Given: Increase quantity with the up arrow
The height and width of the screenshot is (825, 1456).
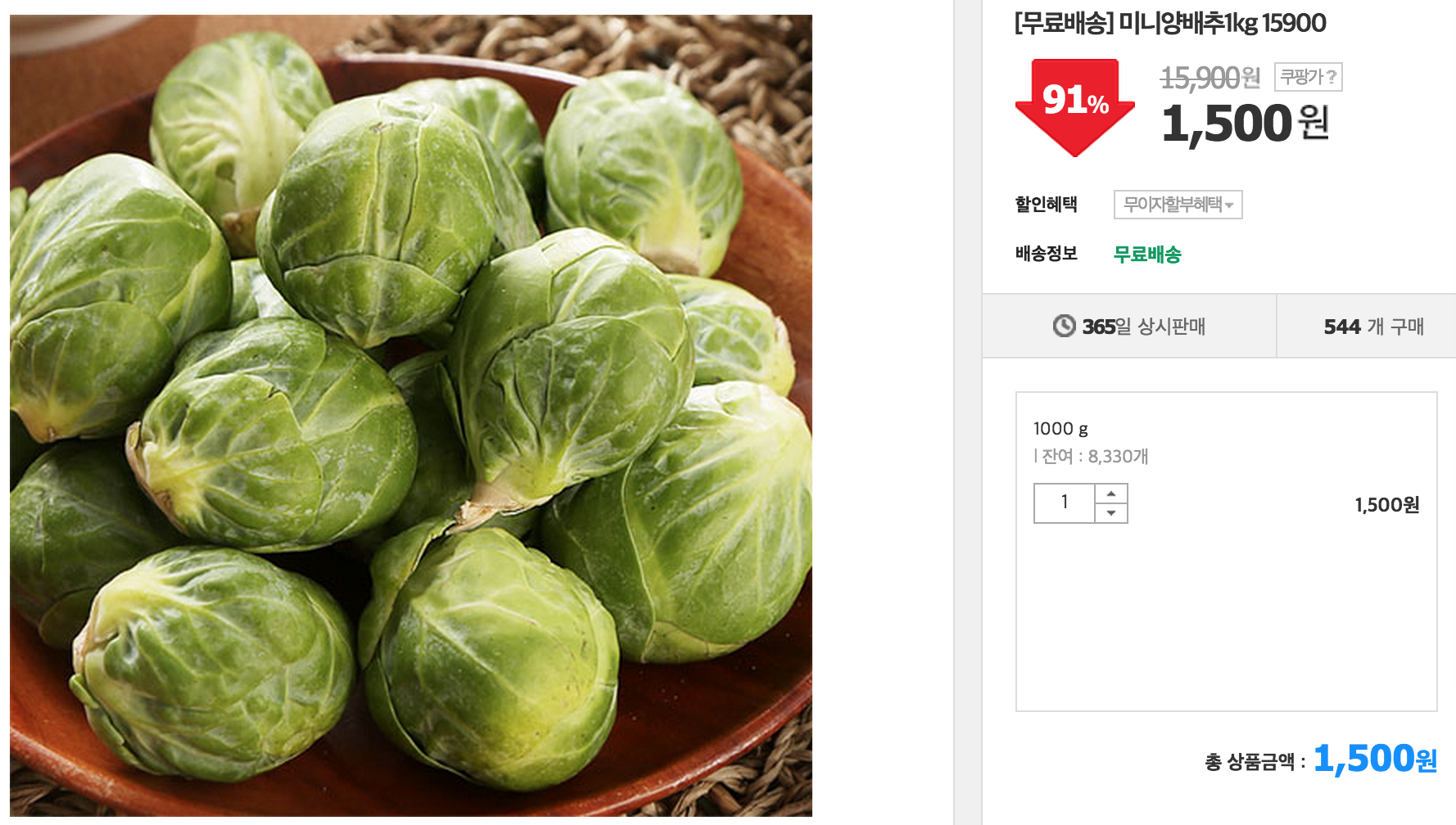Looking at the screenshot, I should click(1111, 494).
